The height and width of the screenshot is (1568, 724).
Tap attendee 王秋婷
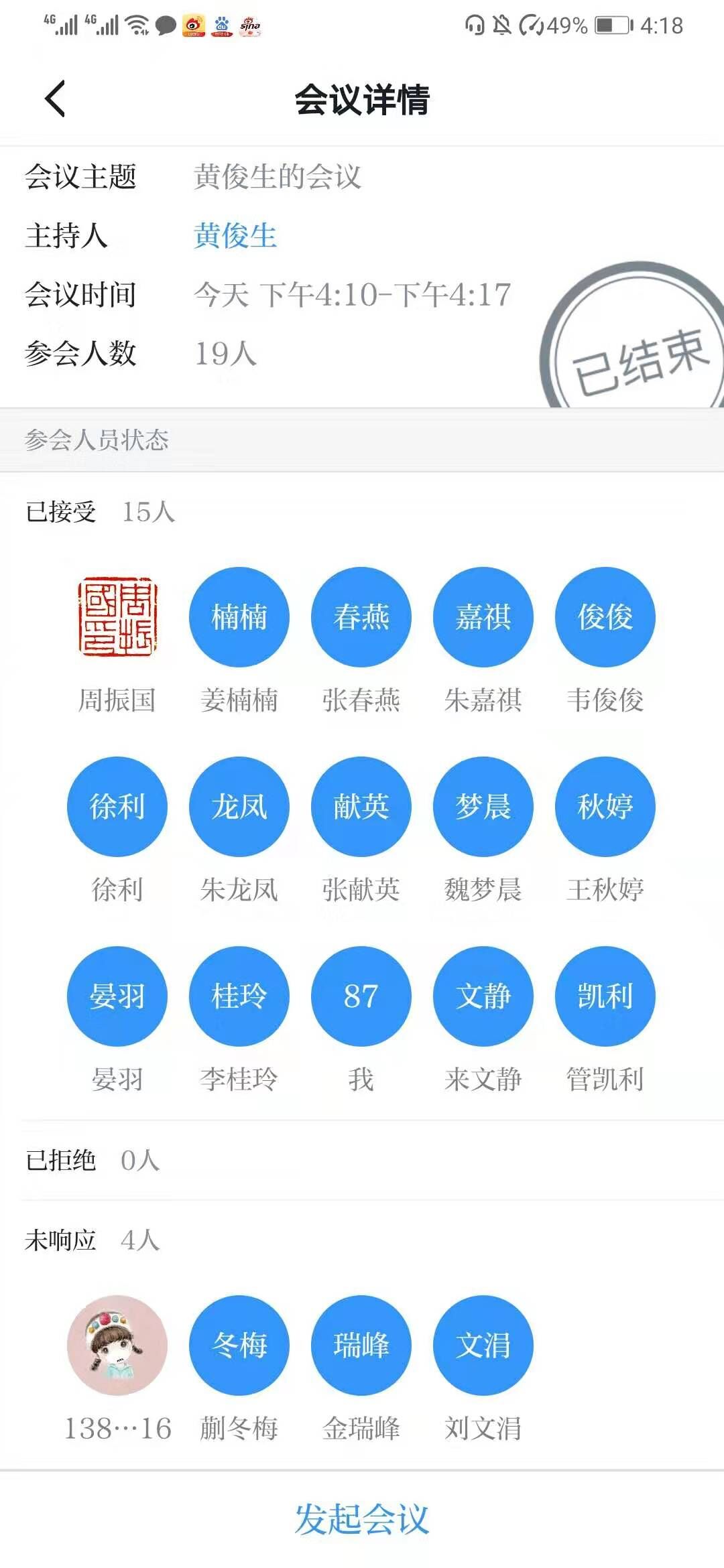click(605, 806)
